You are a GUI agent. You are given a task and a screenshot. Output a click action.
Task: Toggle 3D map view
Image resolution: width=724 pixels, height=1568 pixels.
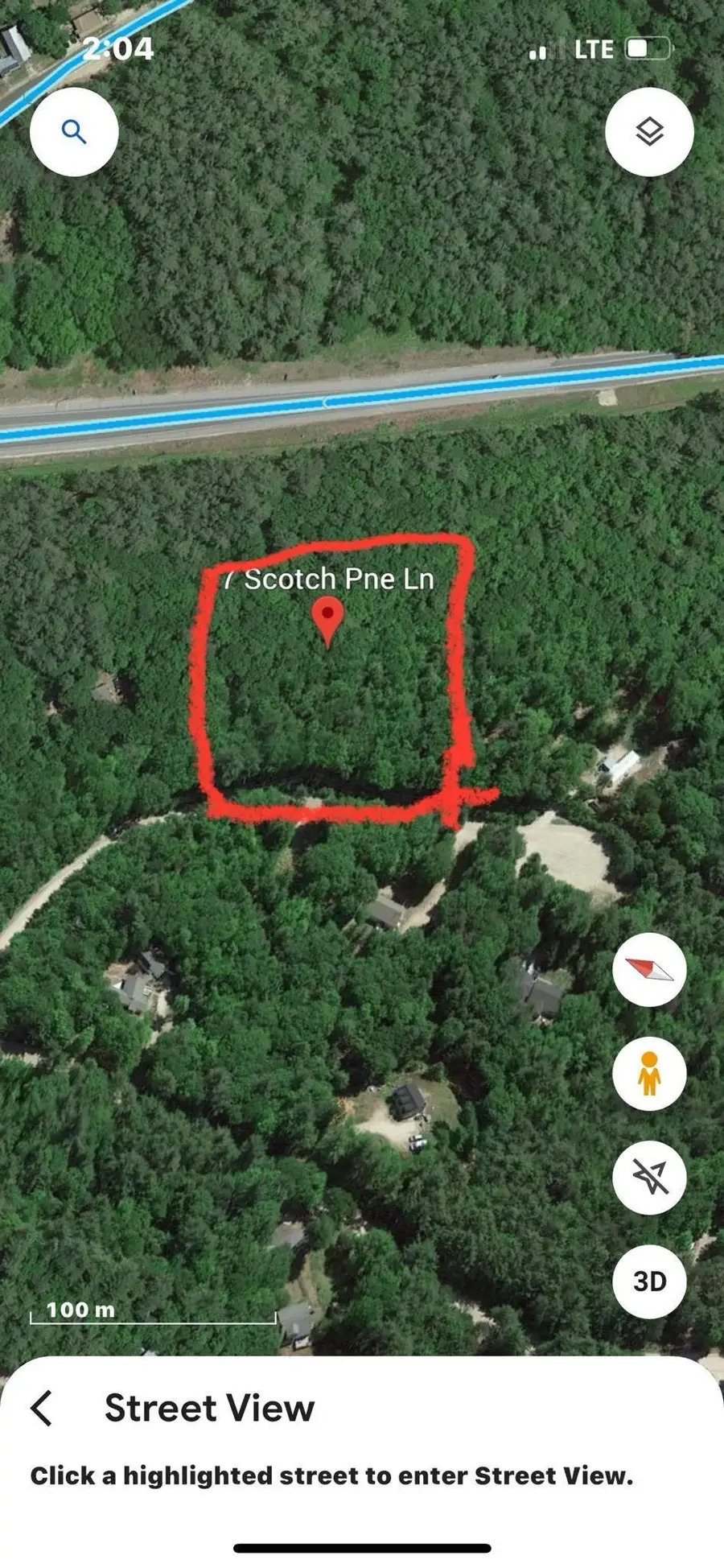649,1280
